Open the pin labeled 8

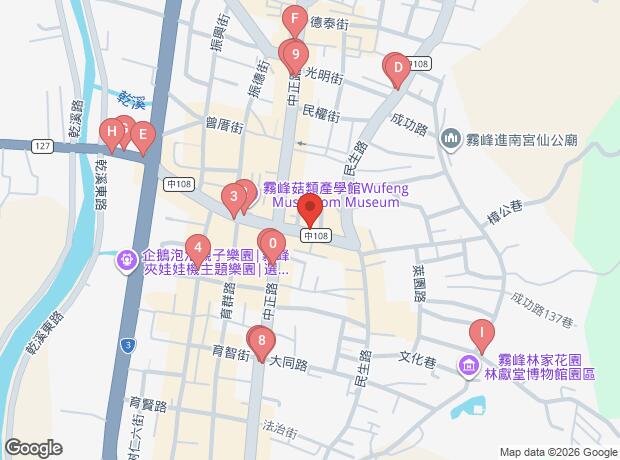(x=261, y=342)
